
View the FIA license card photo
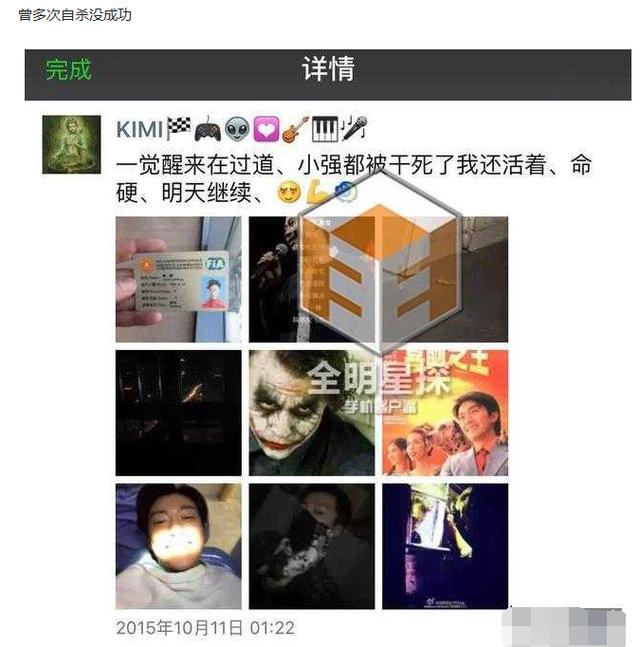click(x=178, y=279)
